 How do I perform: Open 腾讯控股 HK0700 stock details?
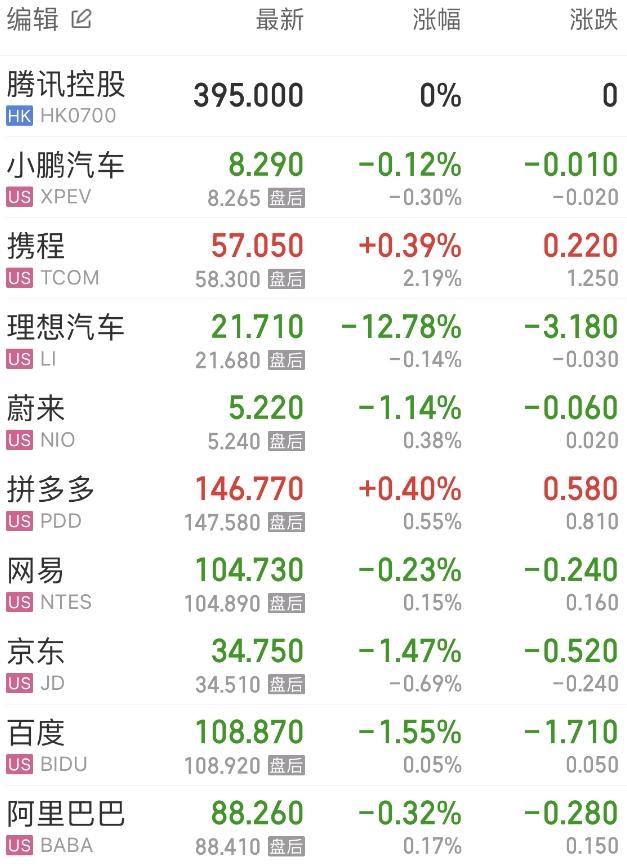[66, 97]
